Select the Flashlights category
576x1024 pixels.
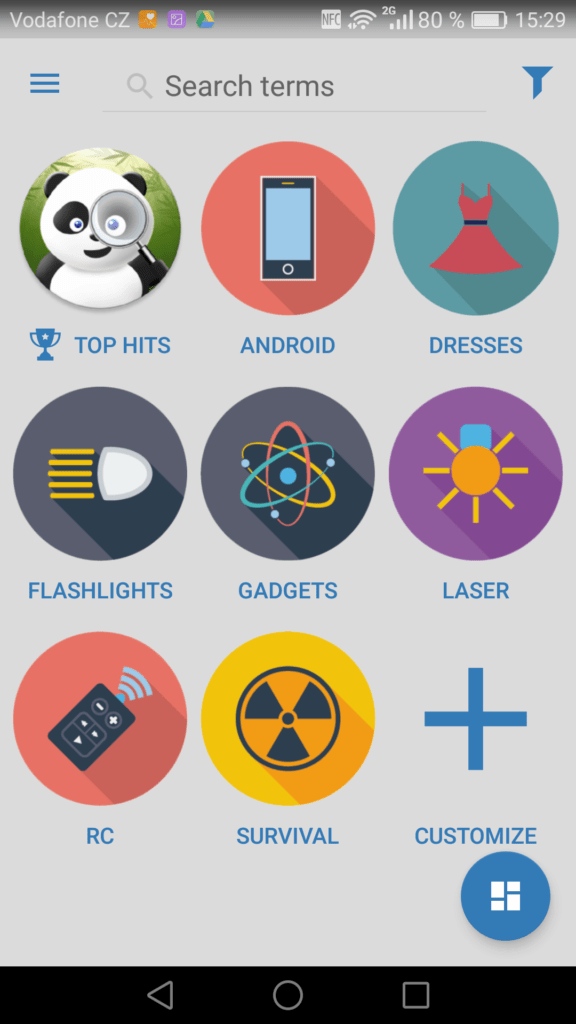click(x=100, y=473)
